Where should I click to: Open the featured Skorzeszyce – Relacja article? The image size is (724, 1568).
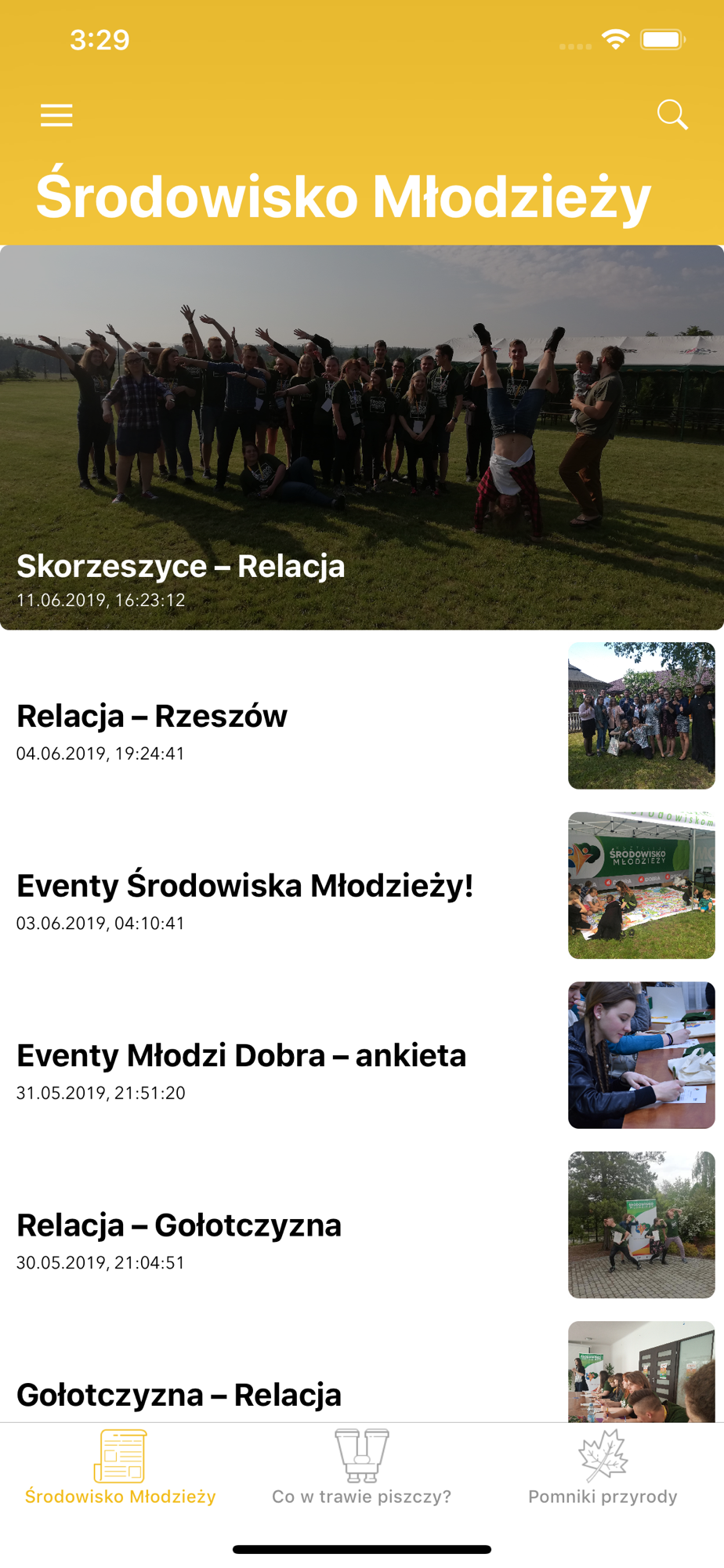click(362, 437)
